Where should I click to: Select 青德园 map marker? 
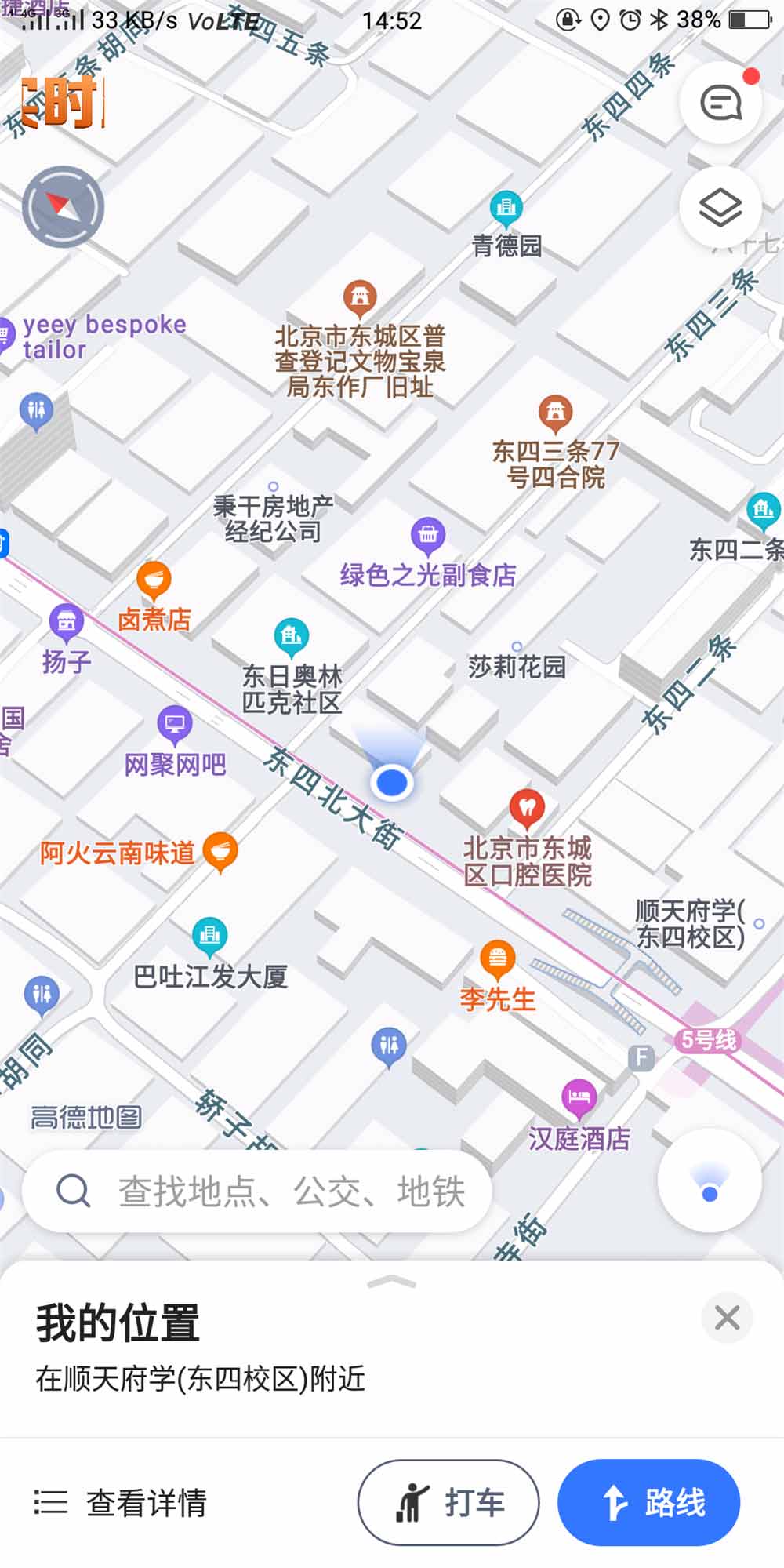pos(506,209)
